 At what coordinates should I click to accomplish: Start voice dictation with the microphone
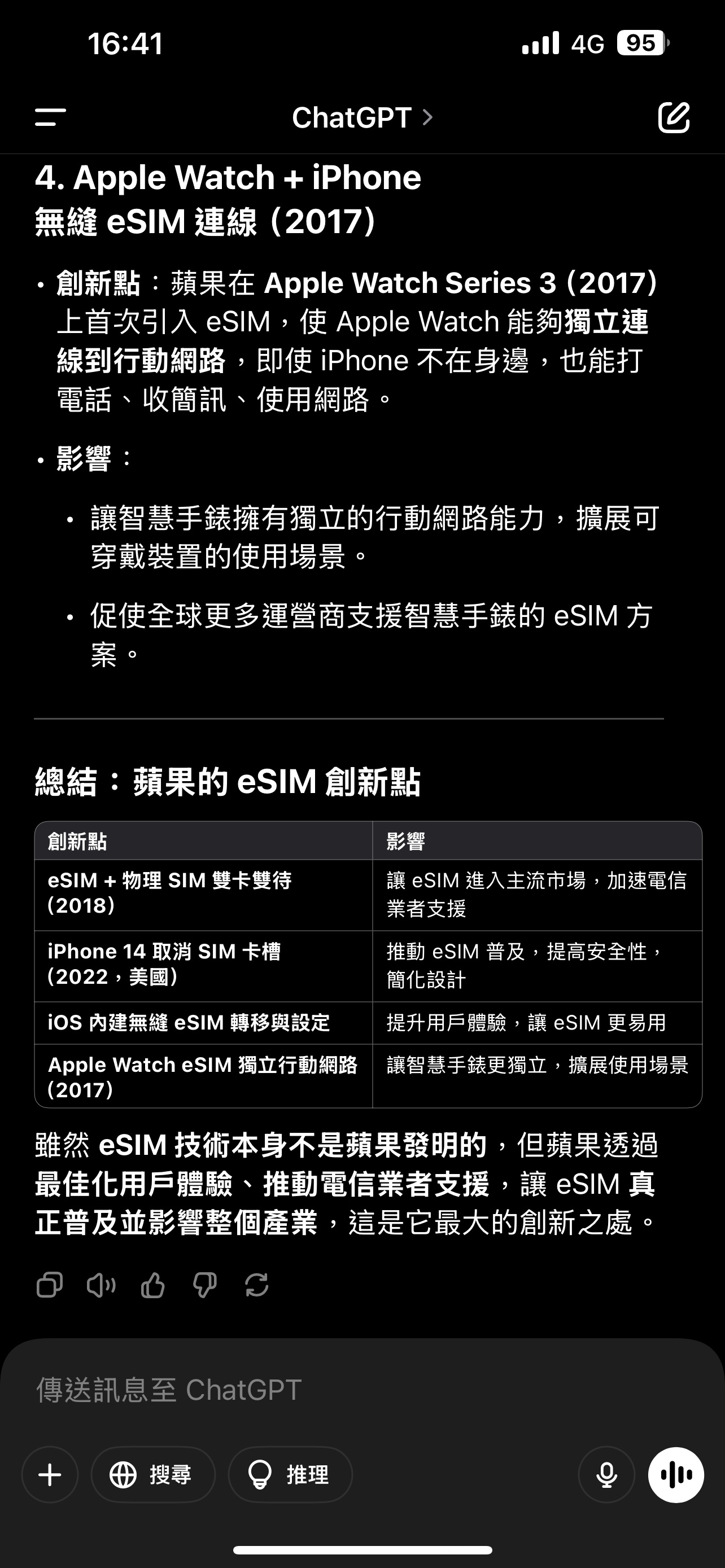(606, 1475)
